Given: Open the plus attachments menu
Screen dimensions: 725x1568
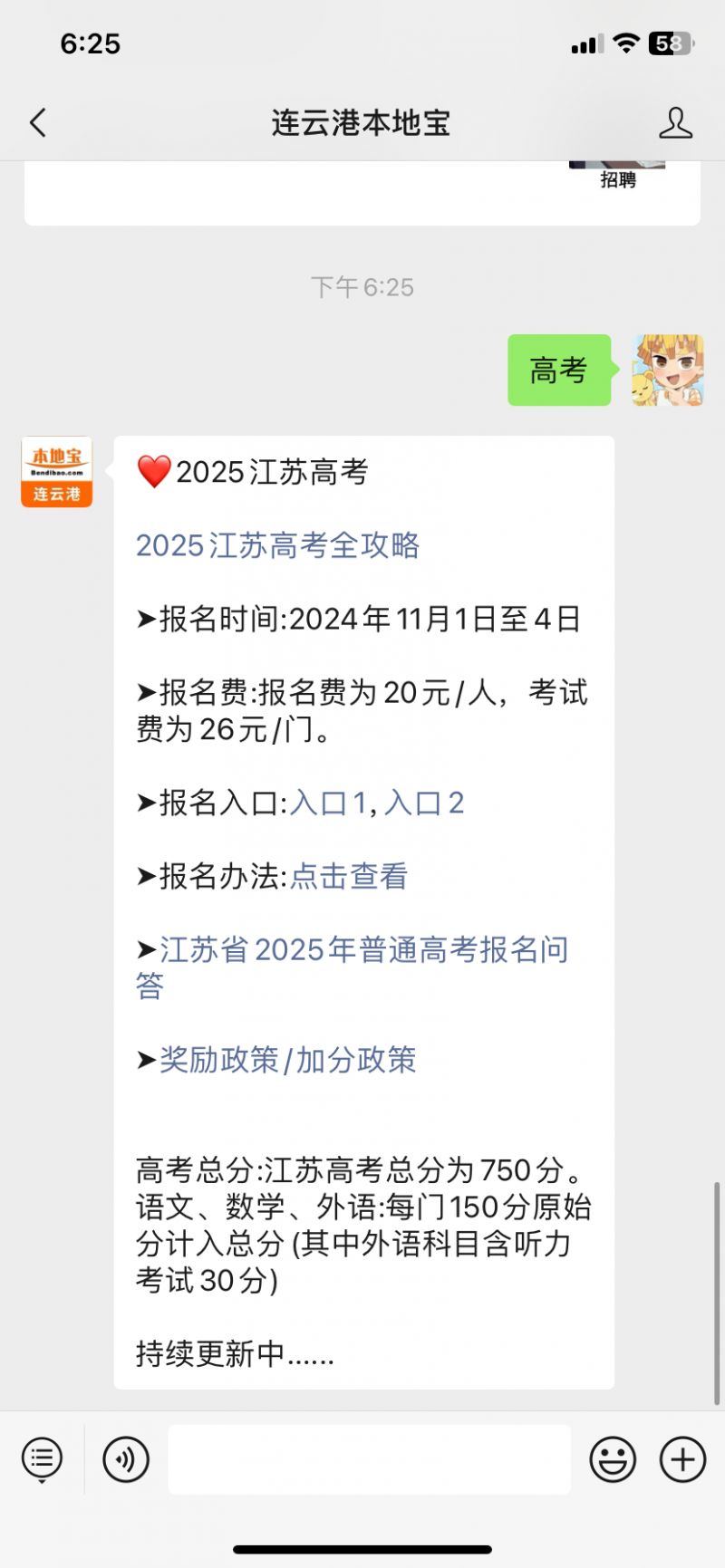Looking at the screenshot, I should click(682, 1459).
